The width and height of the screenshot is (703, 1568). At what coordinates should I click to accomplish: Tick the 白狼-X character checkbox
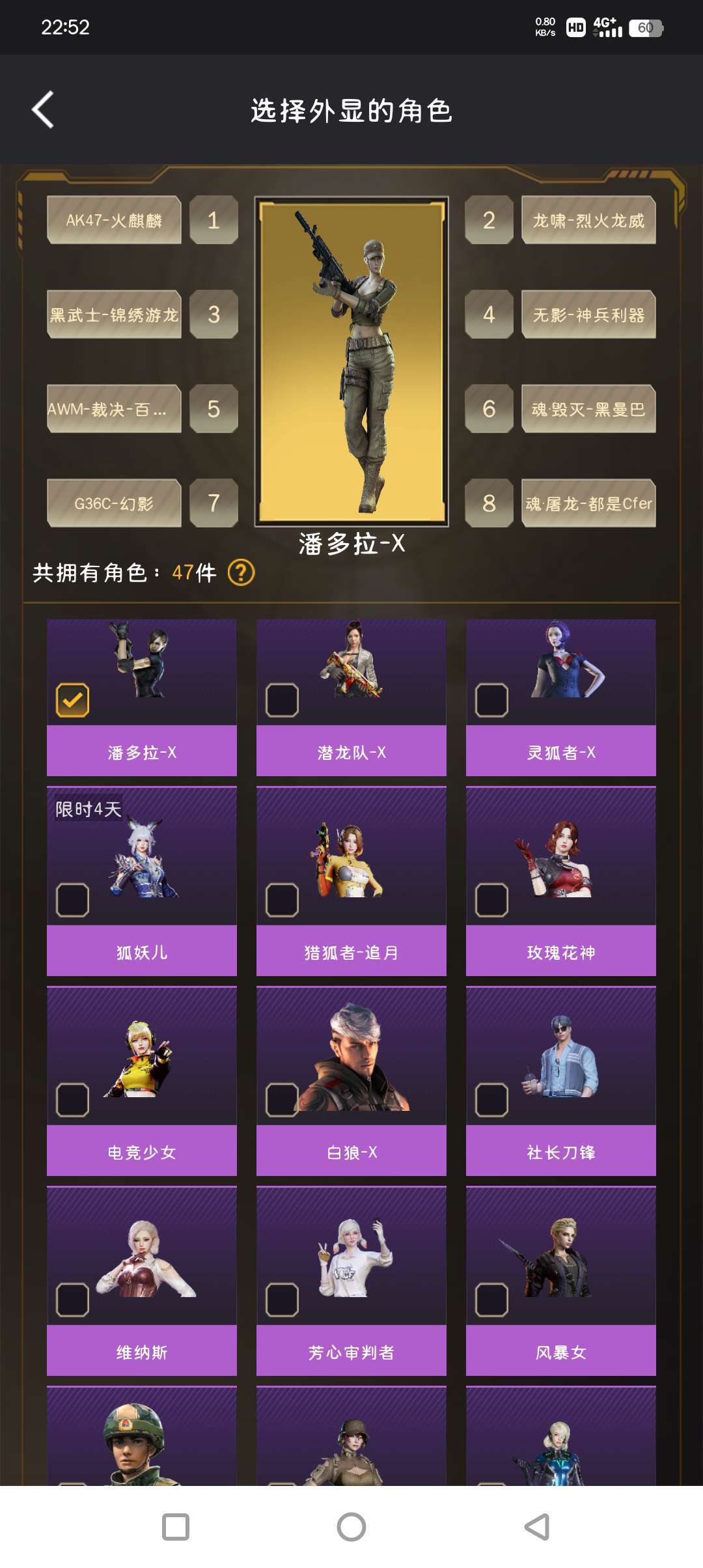(282, 1100)
